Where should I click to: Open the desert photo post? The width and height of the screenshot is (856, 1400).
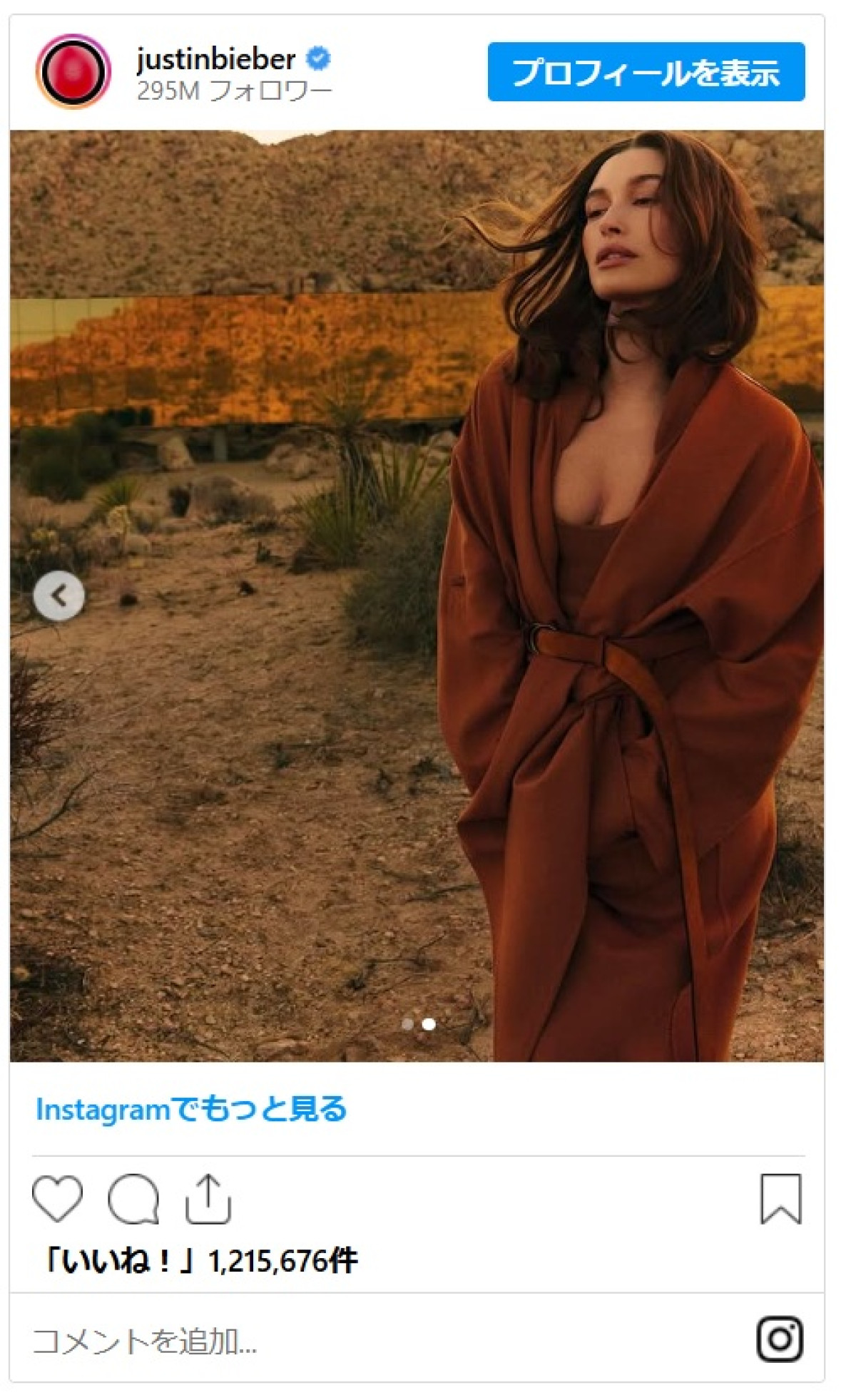coord(417,595)
